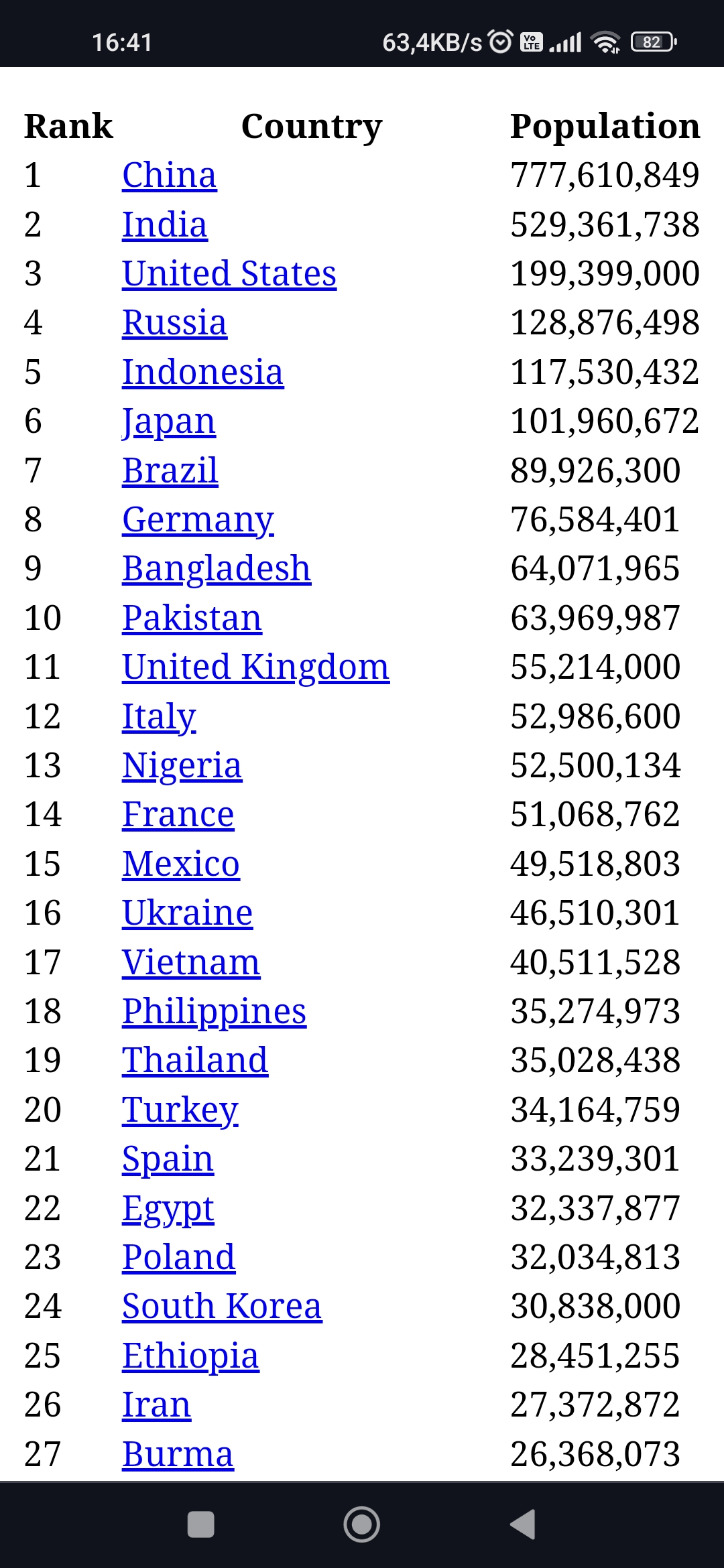Follow the Vietnam link

[190, 962]
